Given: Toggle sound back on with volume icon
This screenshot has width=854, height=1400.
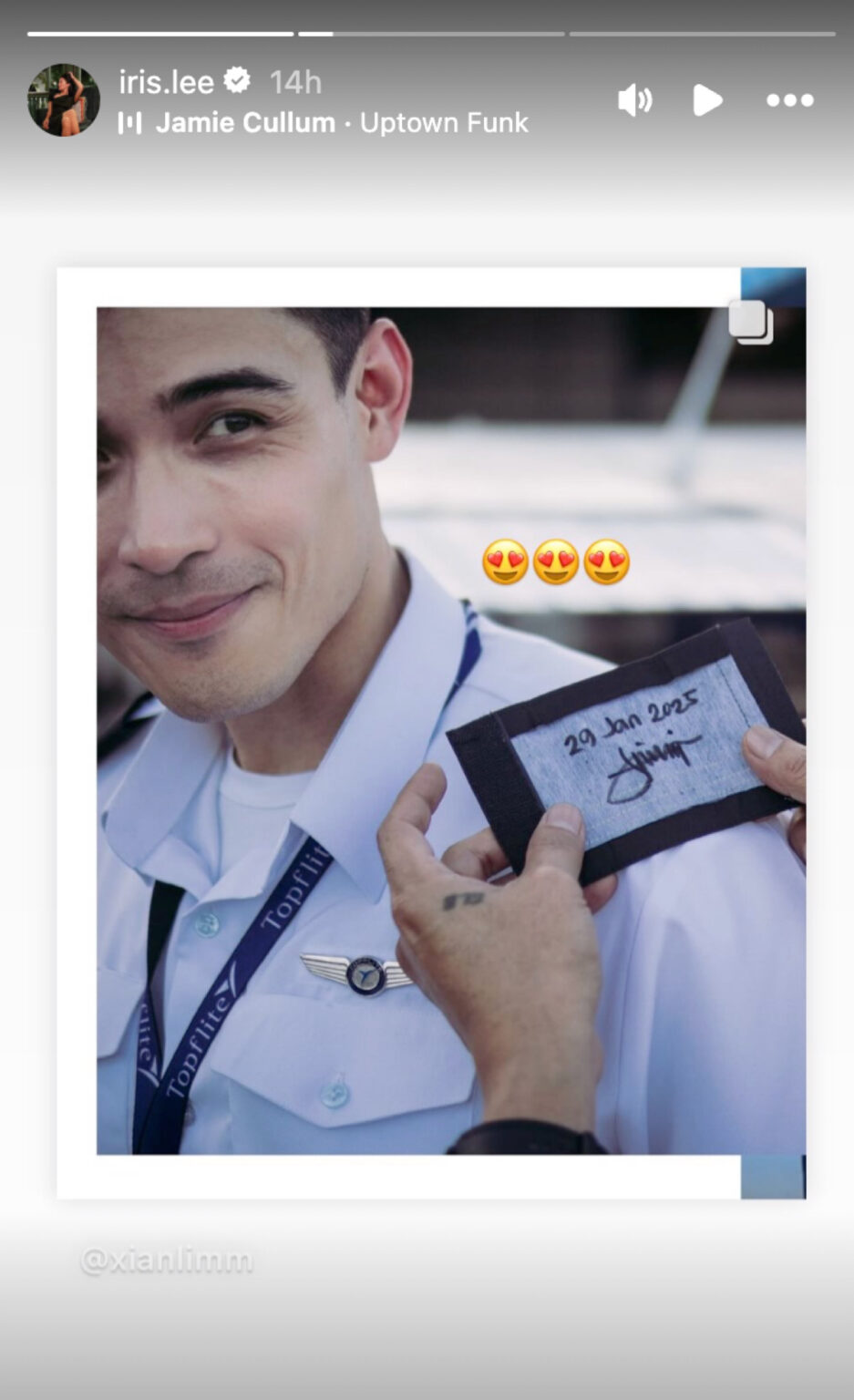Looking at the screenshot, I should coord(636,101).
